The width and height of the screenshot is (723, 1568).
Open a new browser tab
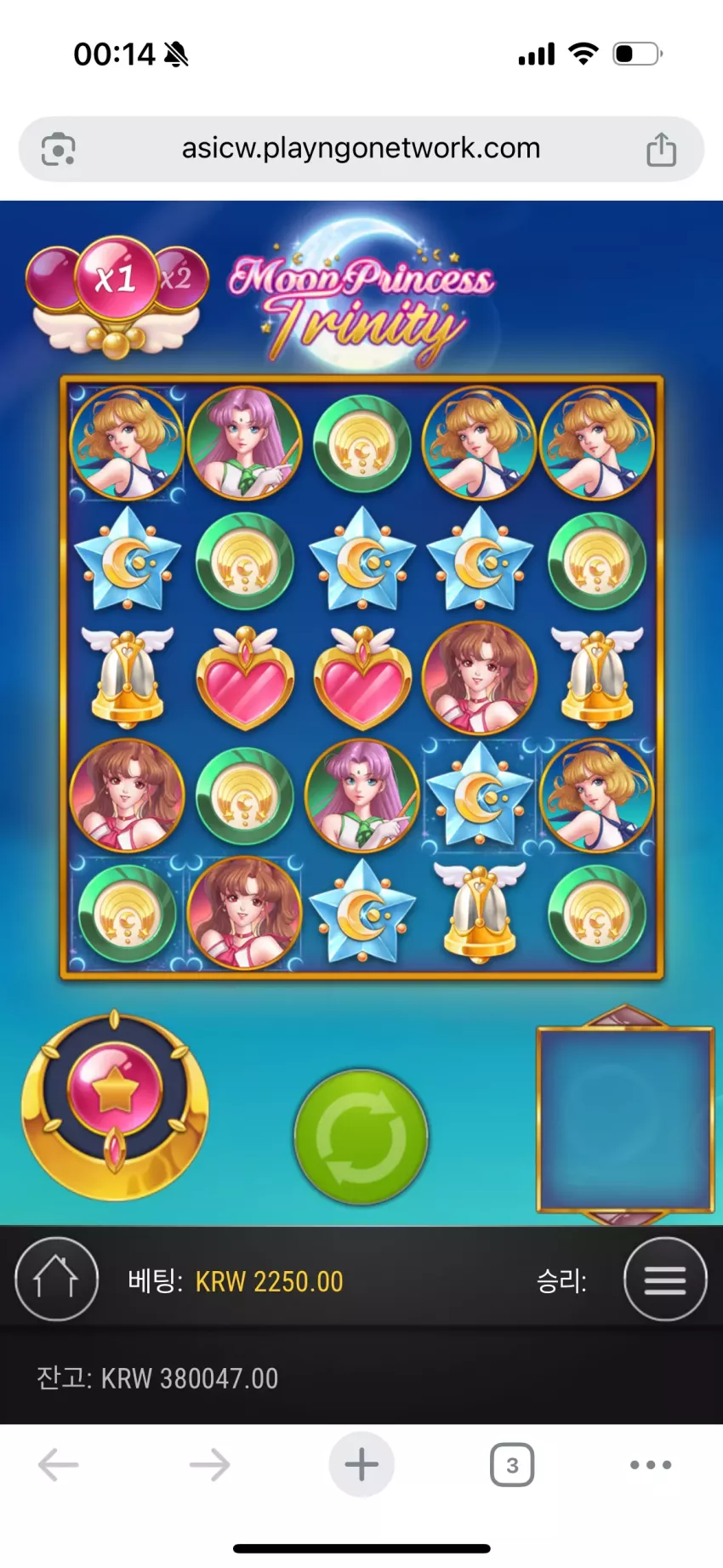(361, 1464)
